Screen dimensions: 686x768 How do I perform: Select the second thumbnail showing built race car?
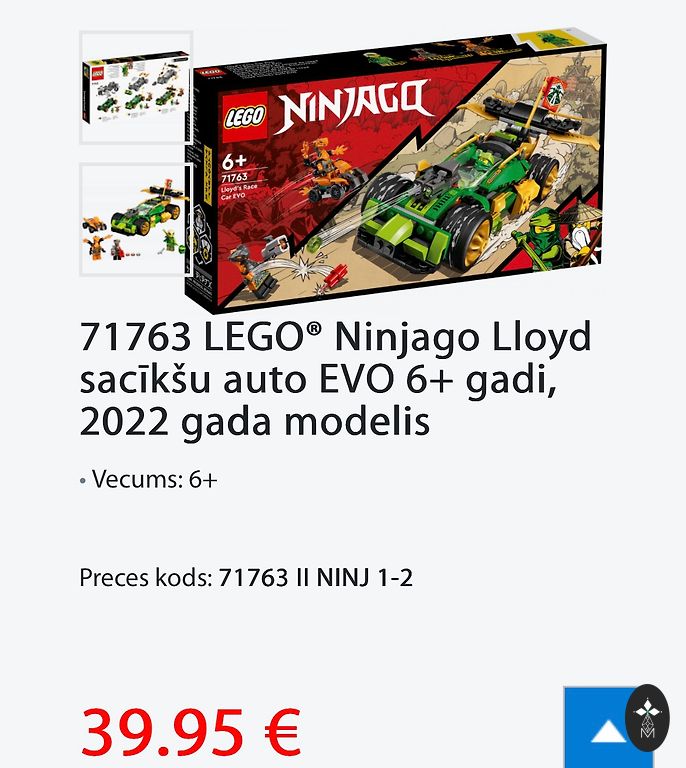(x=135, y=218)
